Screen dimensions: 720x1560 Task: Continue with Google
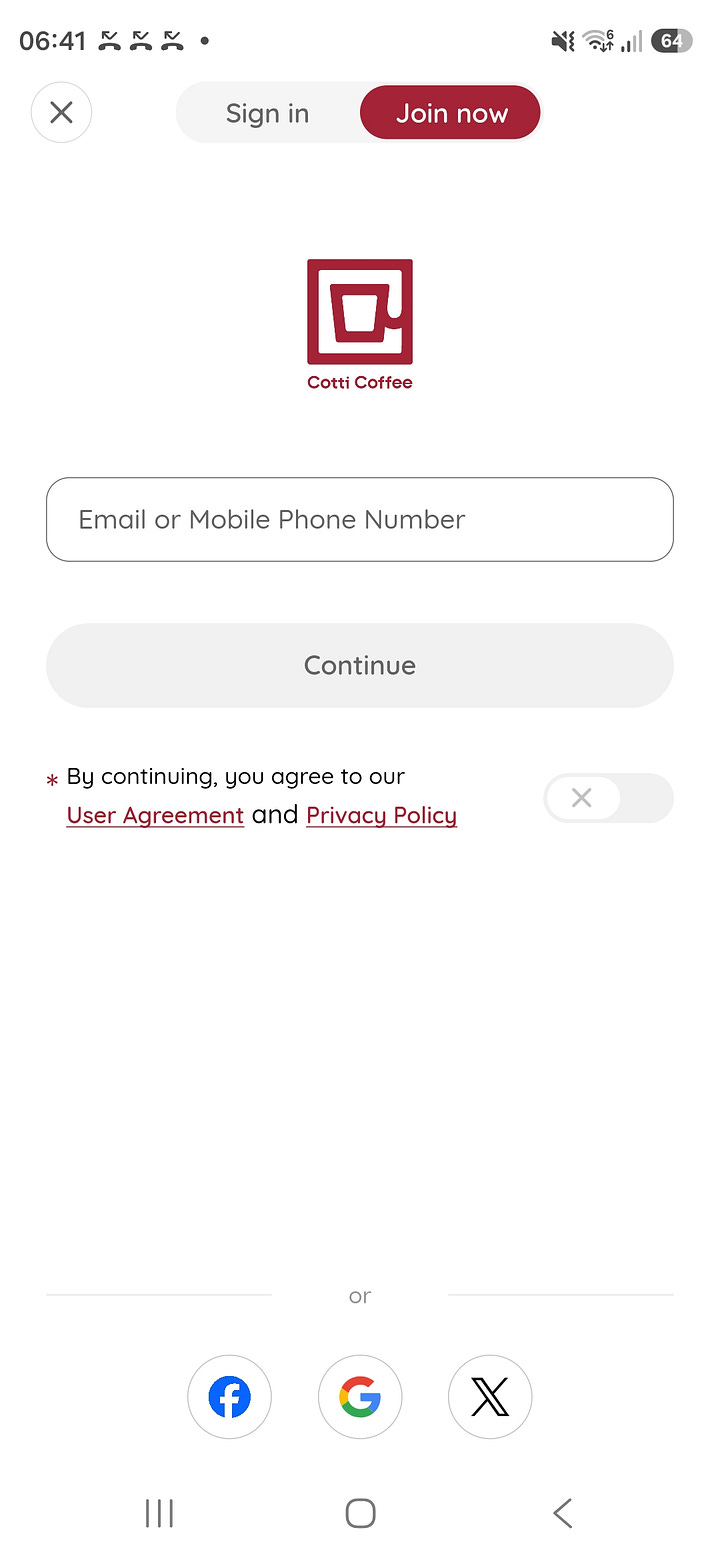coord(360,1397)
